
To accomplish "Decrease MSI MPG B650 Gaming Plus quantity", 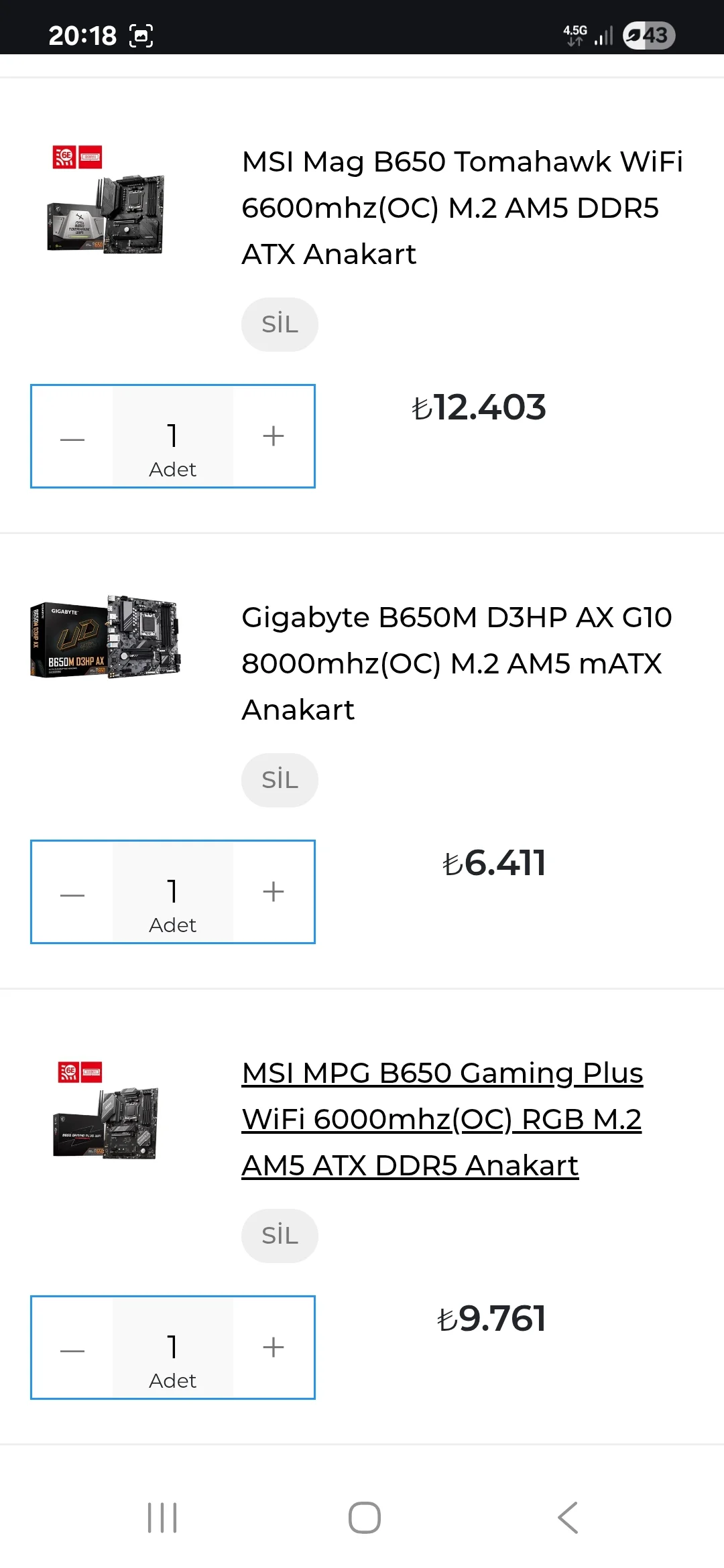I will click(72, 1350).
